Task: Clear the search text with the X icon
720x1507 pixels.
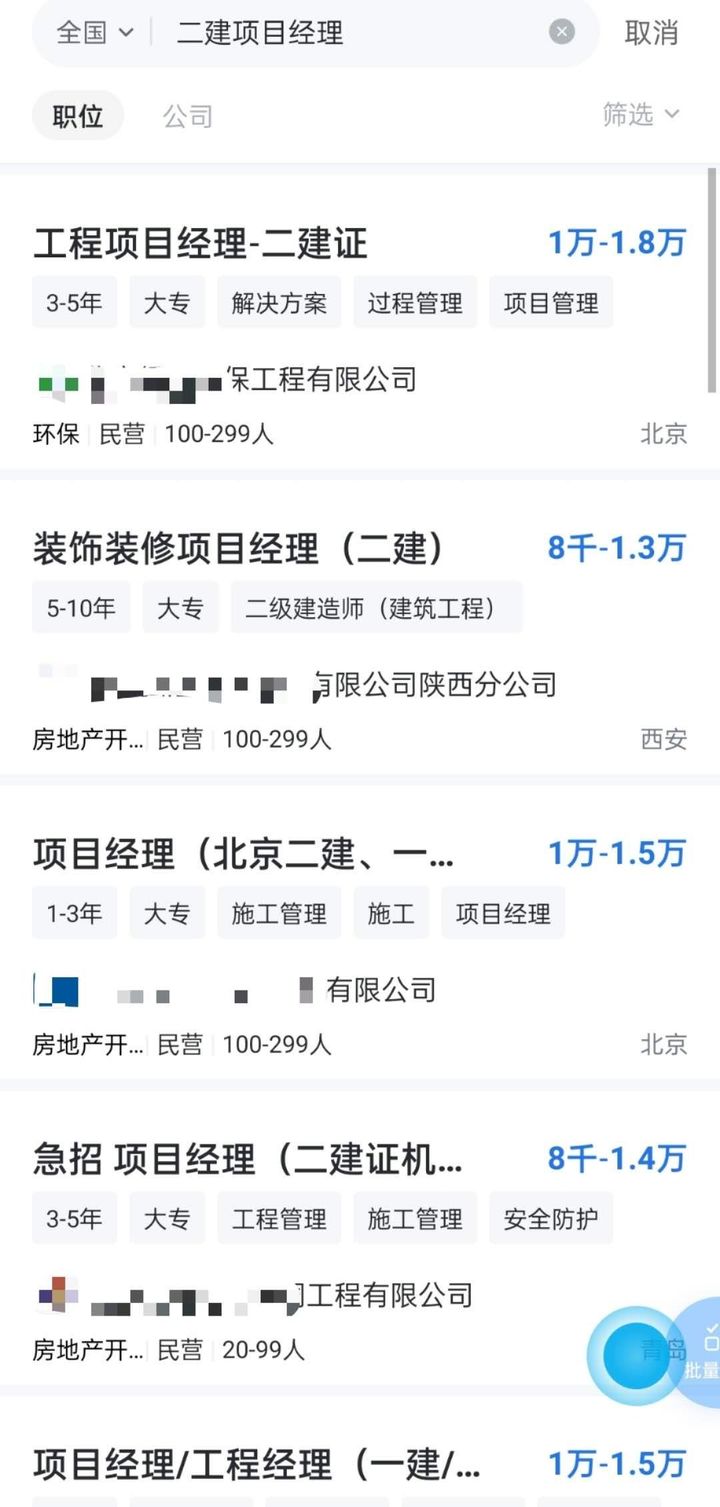Action: pos(562,31)
